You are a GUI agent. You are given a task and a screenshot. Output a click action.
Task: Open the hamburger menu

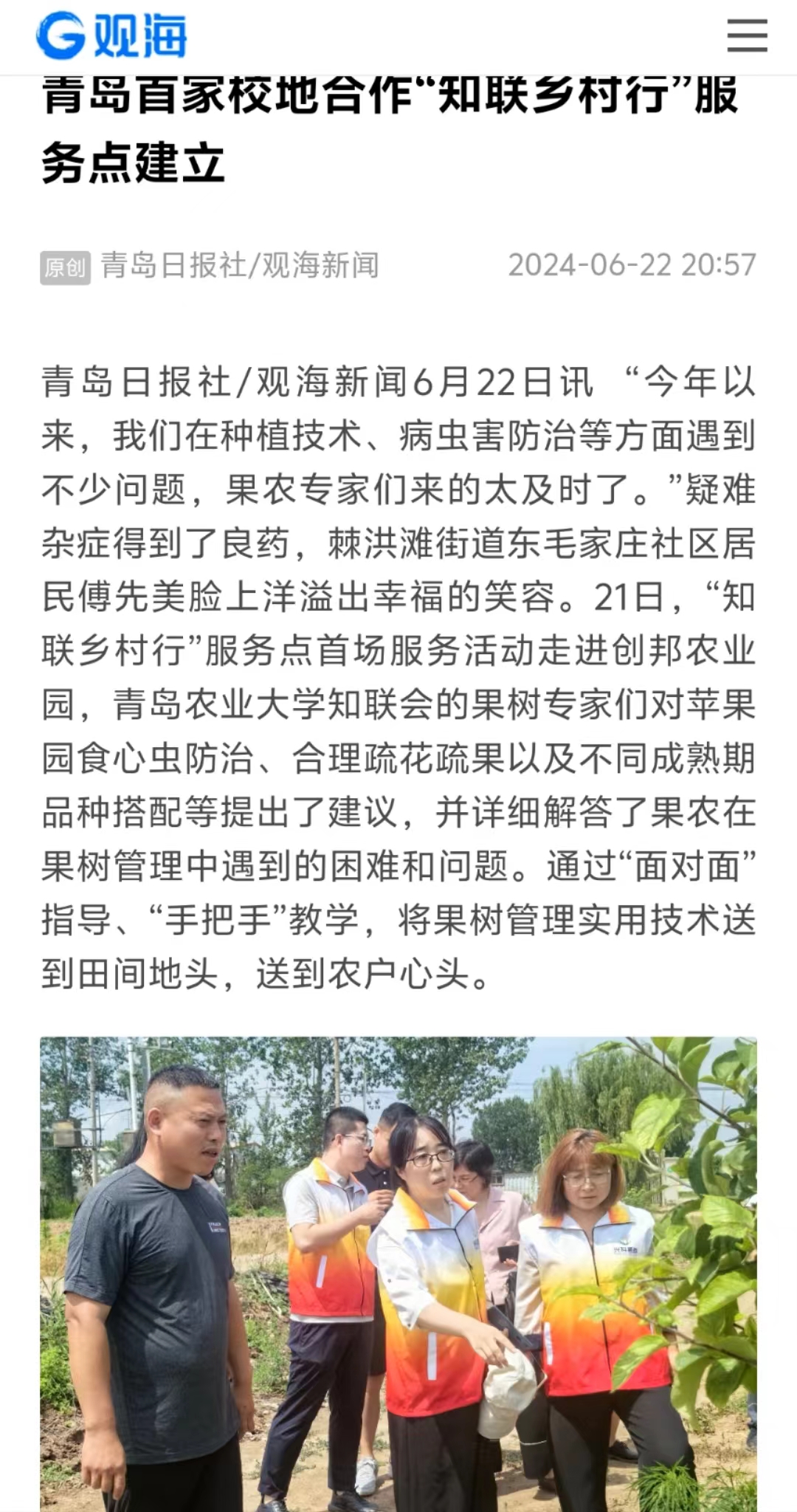[x=747, y=36]
